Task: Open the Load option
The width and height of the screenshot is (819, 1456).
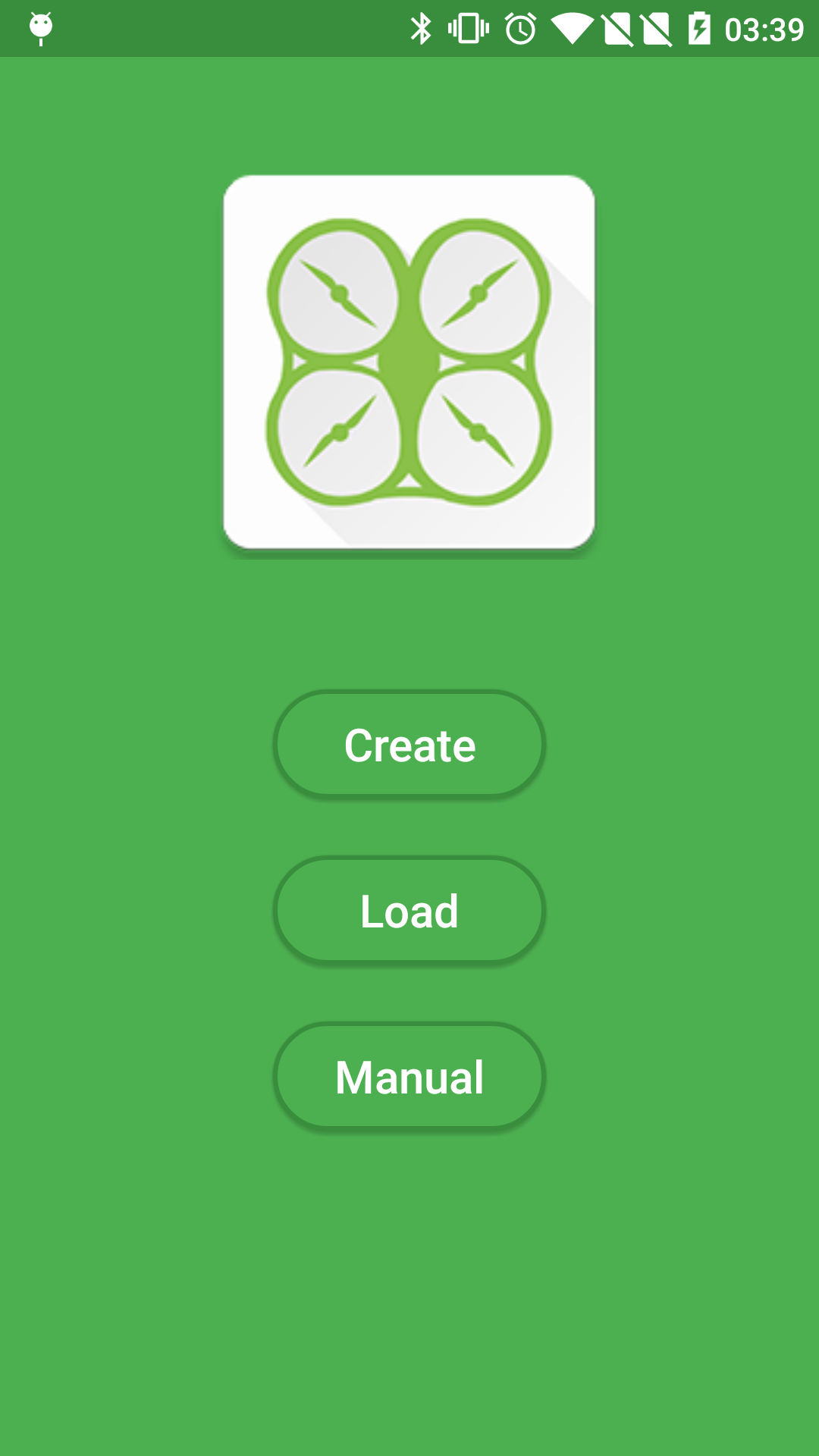Action: click(409, 910)
